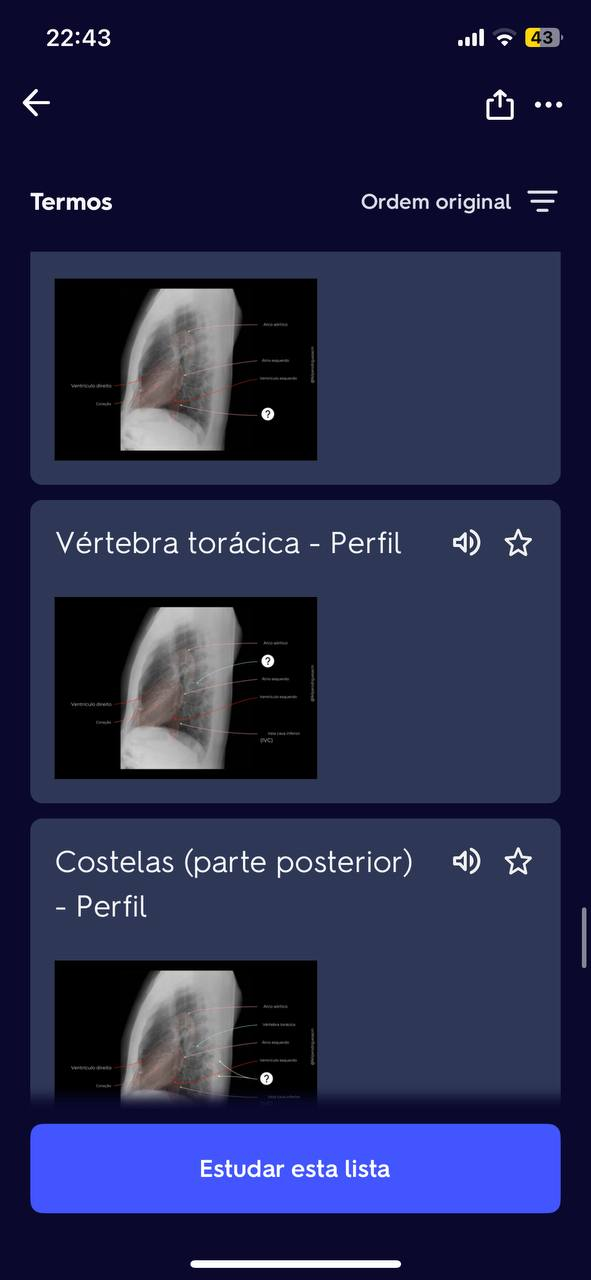This screenshot has height=1280, width=591.
Task: Tap Estudar esta lista button
Action: pyautogui.click(x=295, y=1168)
